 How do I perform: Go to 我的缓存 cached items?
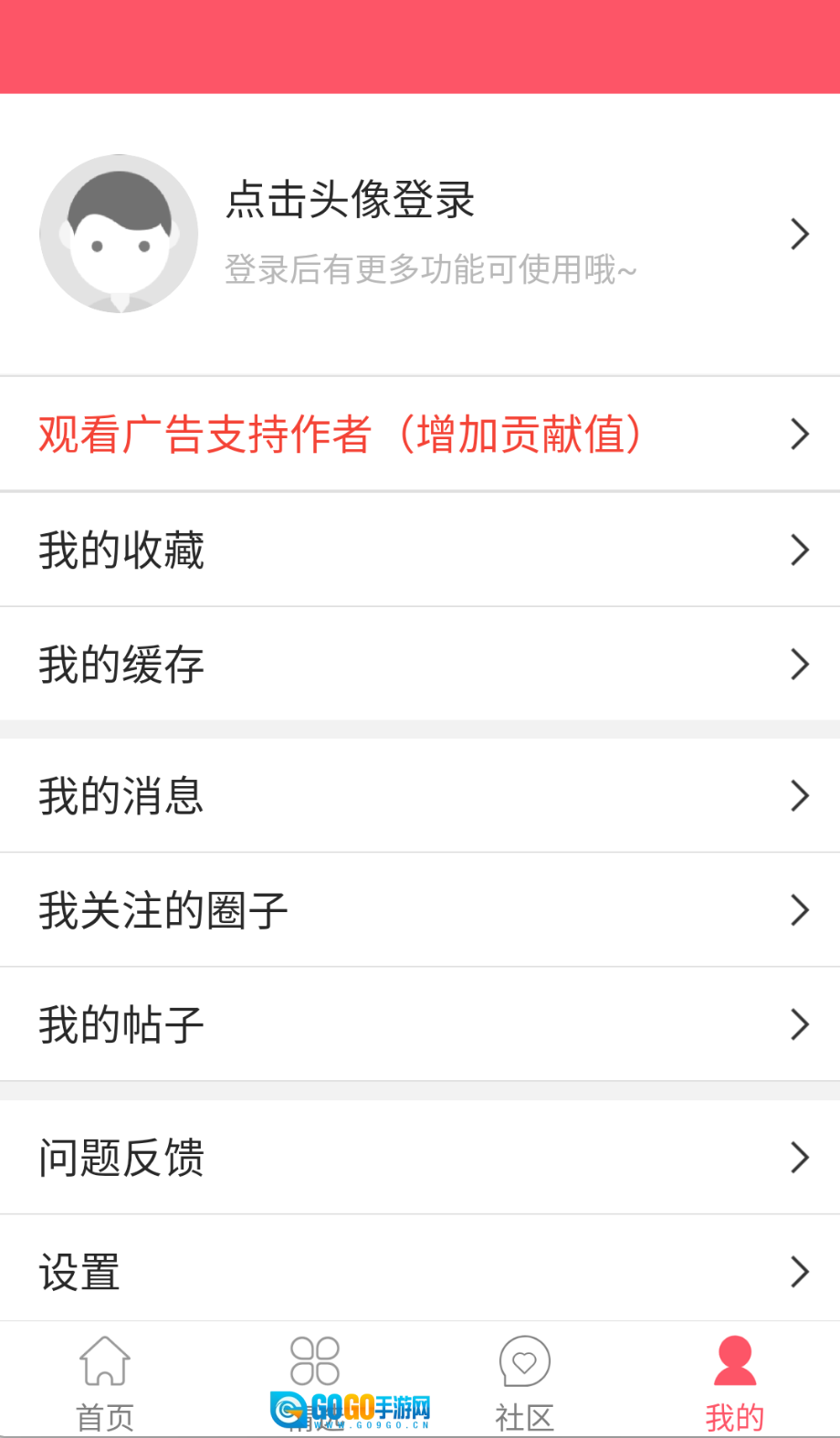pos(420,664)
